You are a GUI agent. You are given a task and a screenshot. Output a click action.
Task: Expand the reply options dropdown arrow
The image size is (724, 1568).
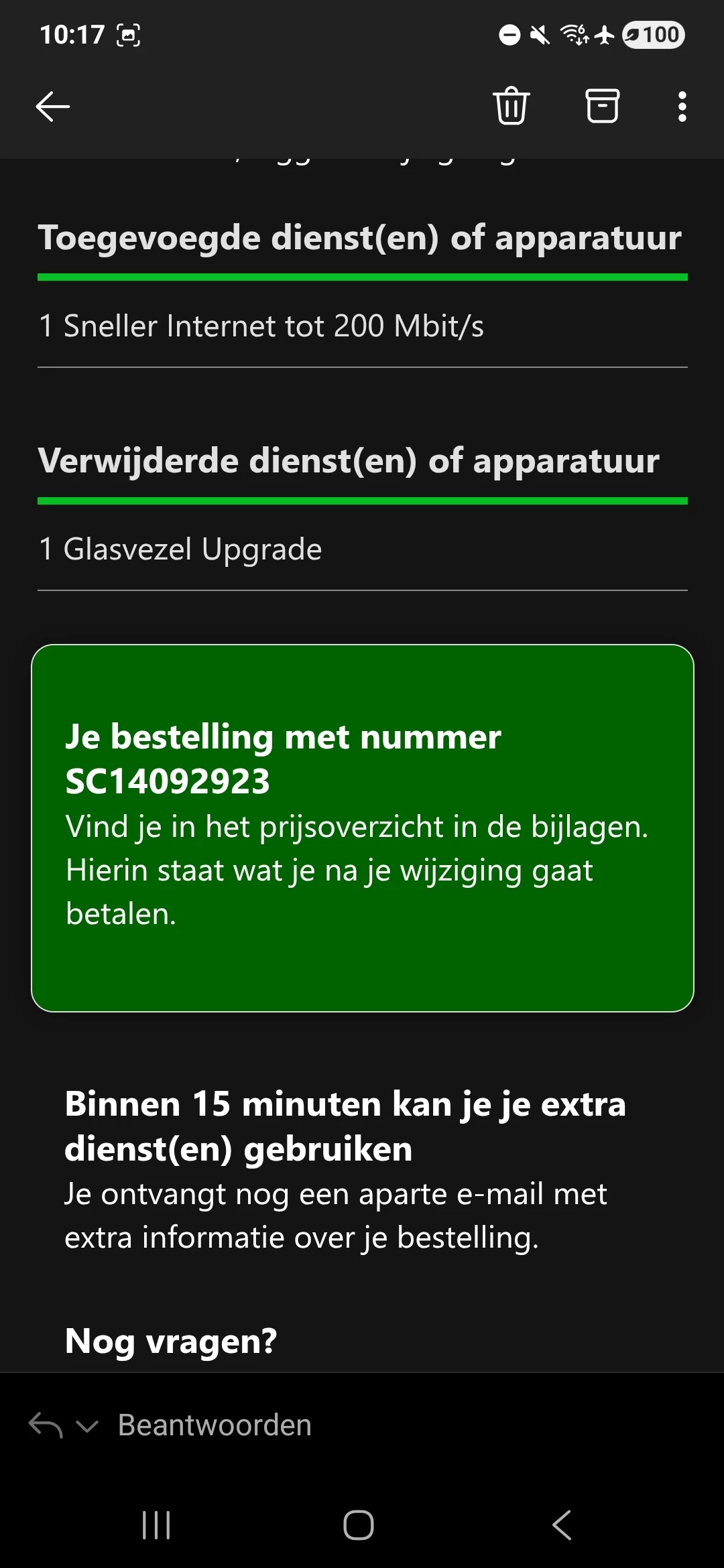point(87,1426)
